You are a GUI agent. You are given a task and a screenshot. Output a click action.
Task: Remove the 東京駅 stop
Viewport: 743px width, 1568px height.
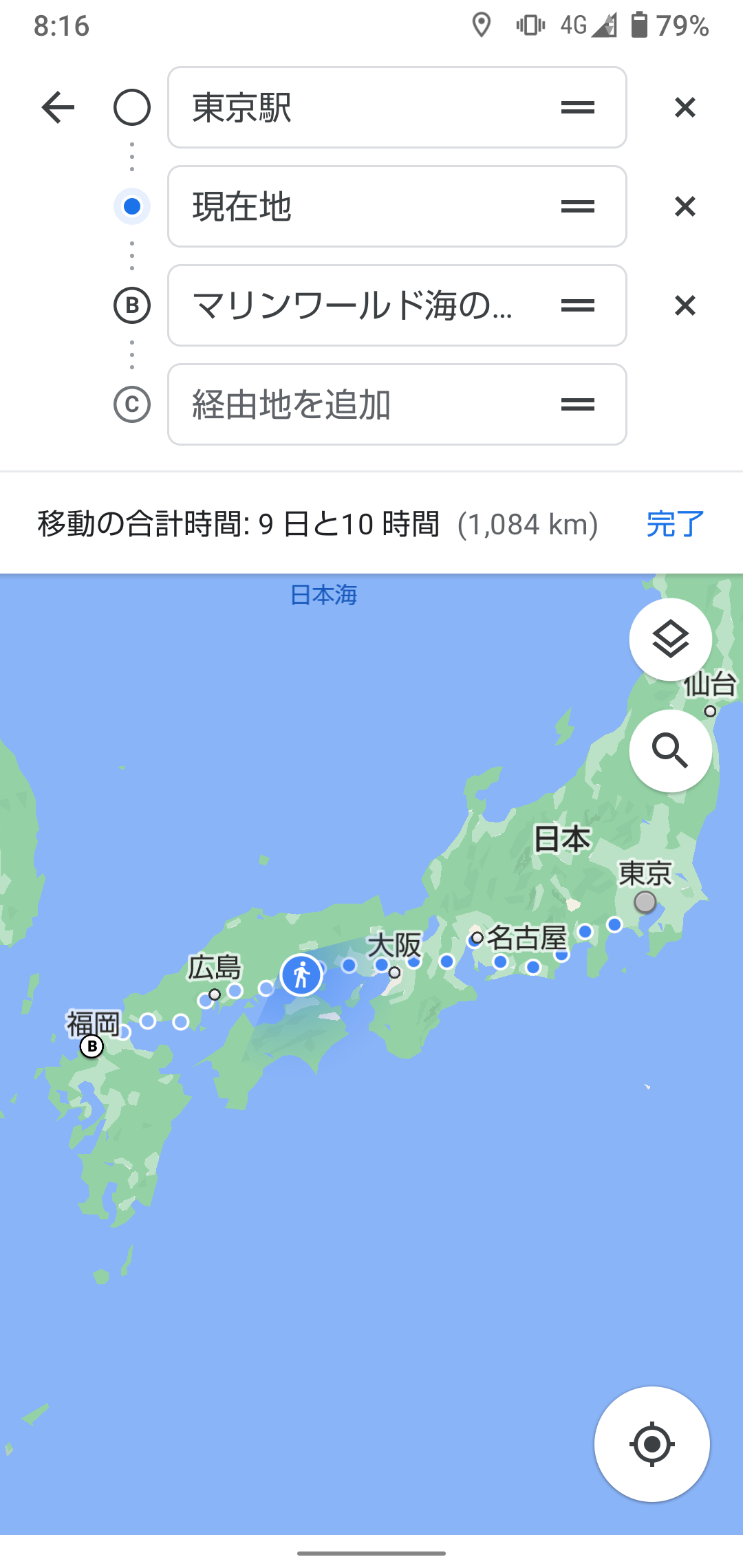[685, 107]
